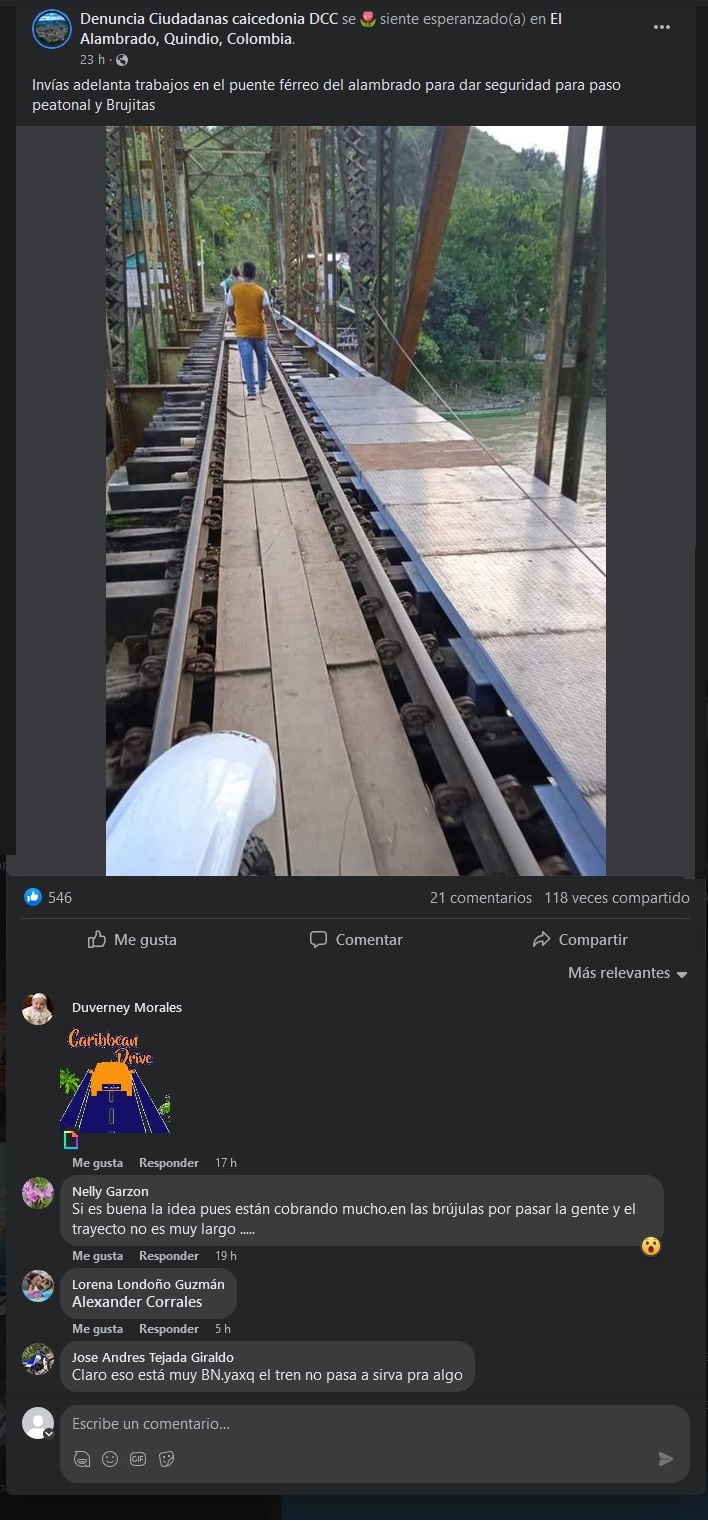Reply to Duverney Morales's comment
This screenshot has height=1536, width=708.
169,1163
